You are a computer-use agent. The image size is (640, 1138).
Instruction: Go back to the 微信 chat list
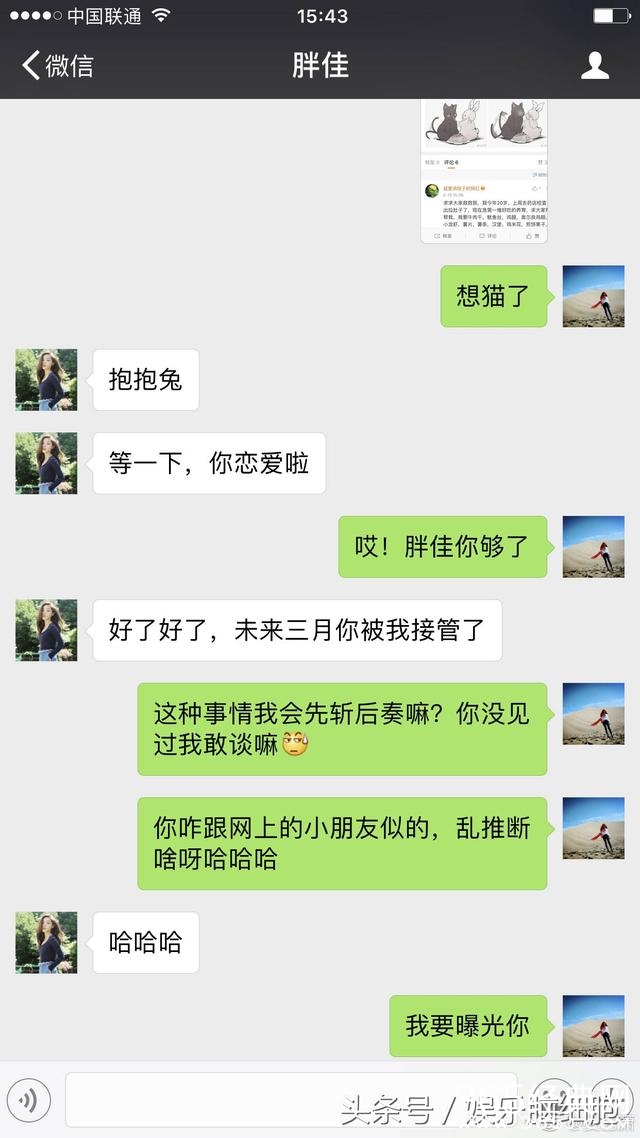tap(58, 66)
